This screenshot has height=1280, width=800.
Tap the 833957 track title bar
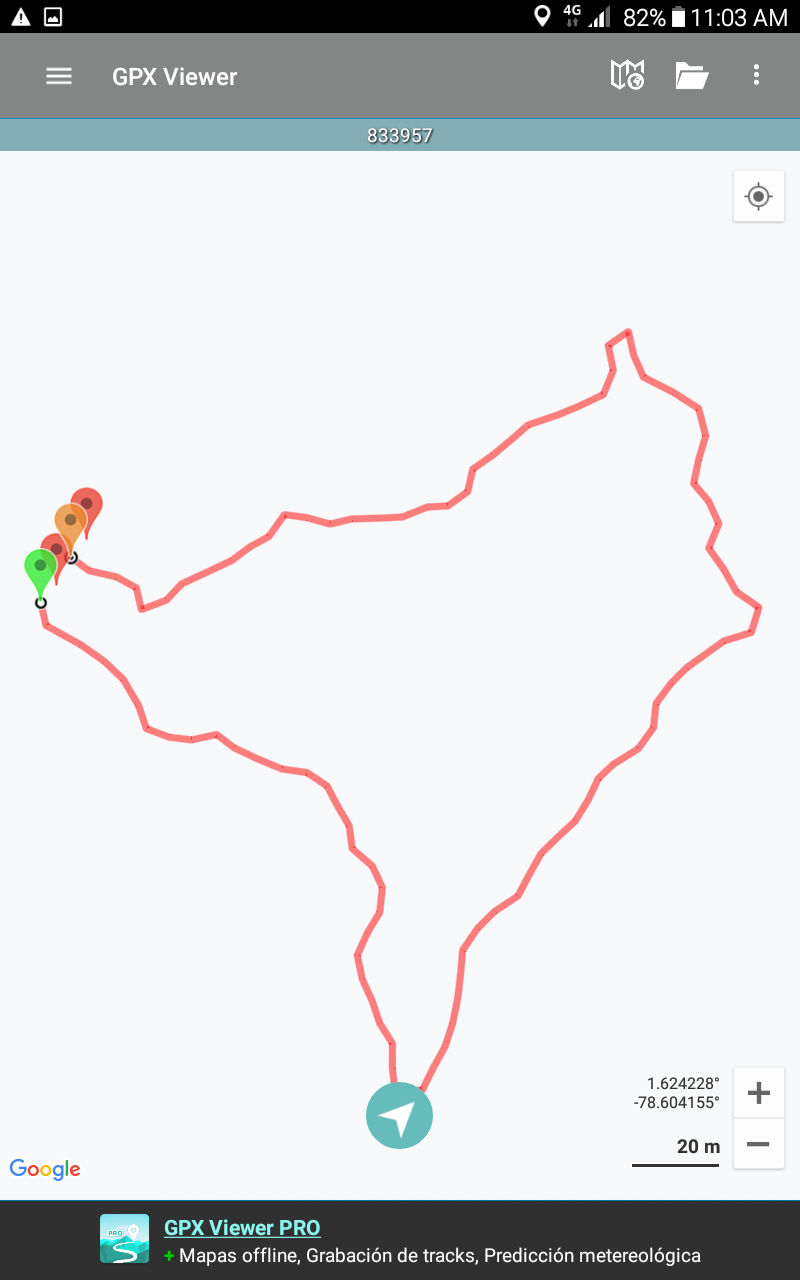pyautogui.click(x=400, y=135)
